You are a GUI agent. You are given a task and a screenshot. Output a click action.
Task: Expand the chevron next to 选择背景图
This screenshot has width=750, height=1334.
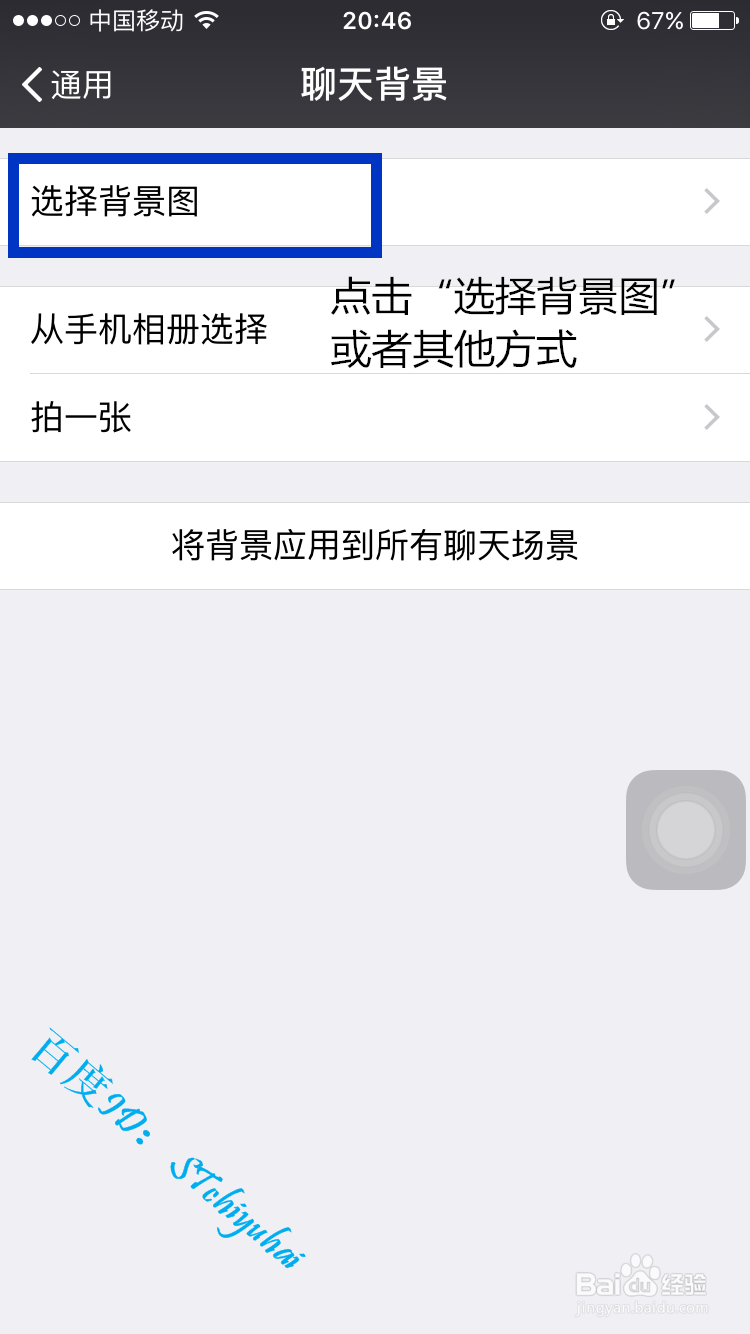(710, 202)
